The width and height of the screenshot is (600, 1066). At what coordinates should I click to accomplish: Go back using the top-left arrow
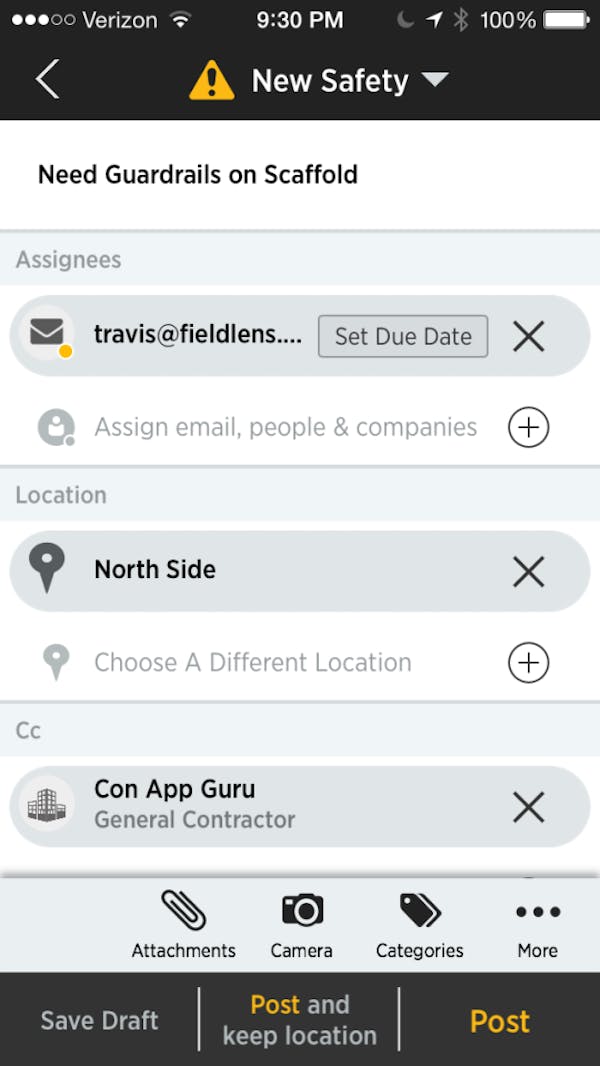[48, 80]
